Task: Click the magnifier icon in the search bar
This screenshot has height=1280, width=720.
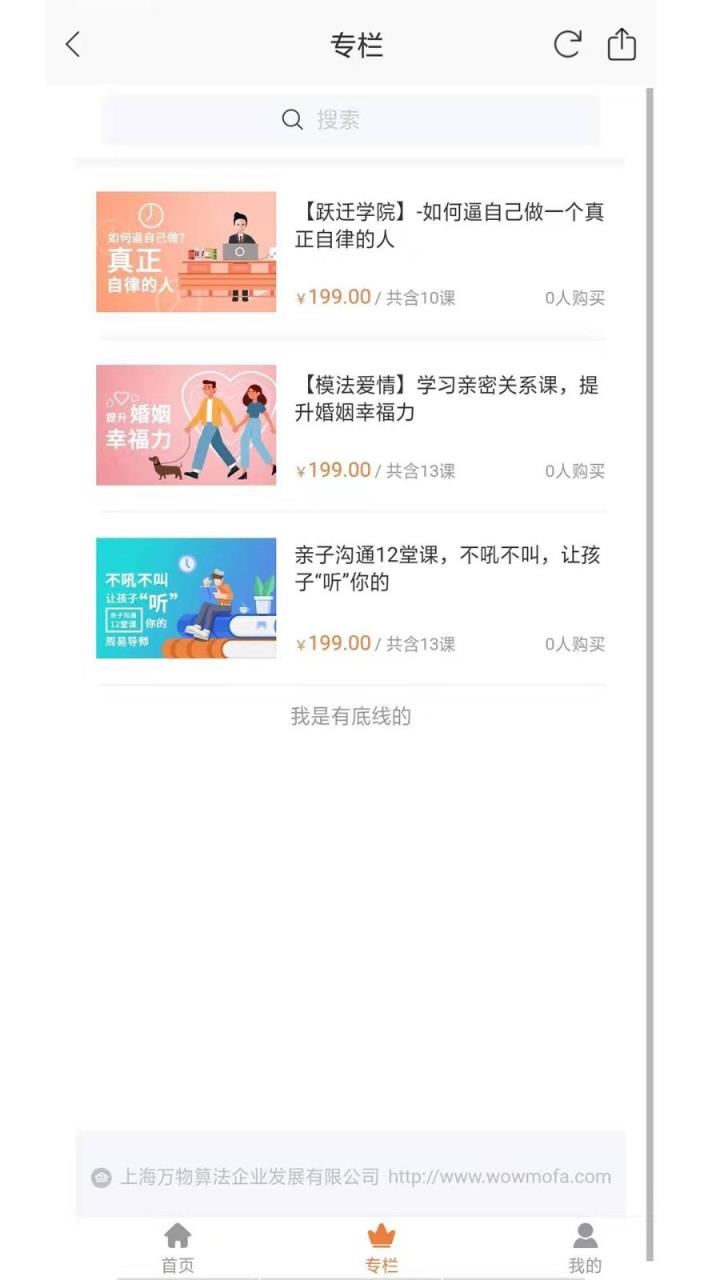Action: (x=291, y=119)
